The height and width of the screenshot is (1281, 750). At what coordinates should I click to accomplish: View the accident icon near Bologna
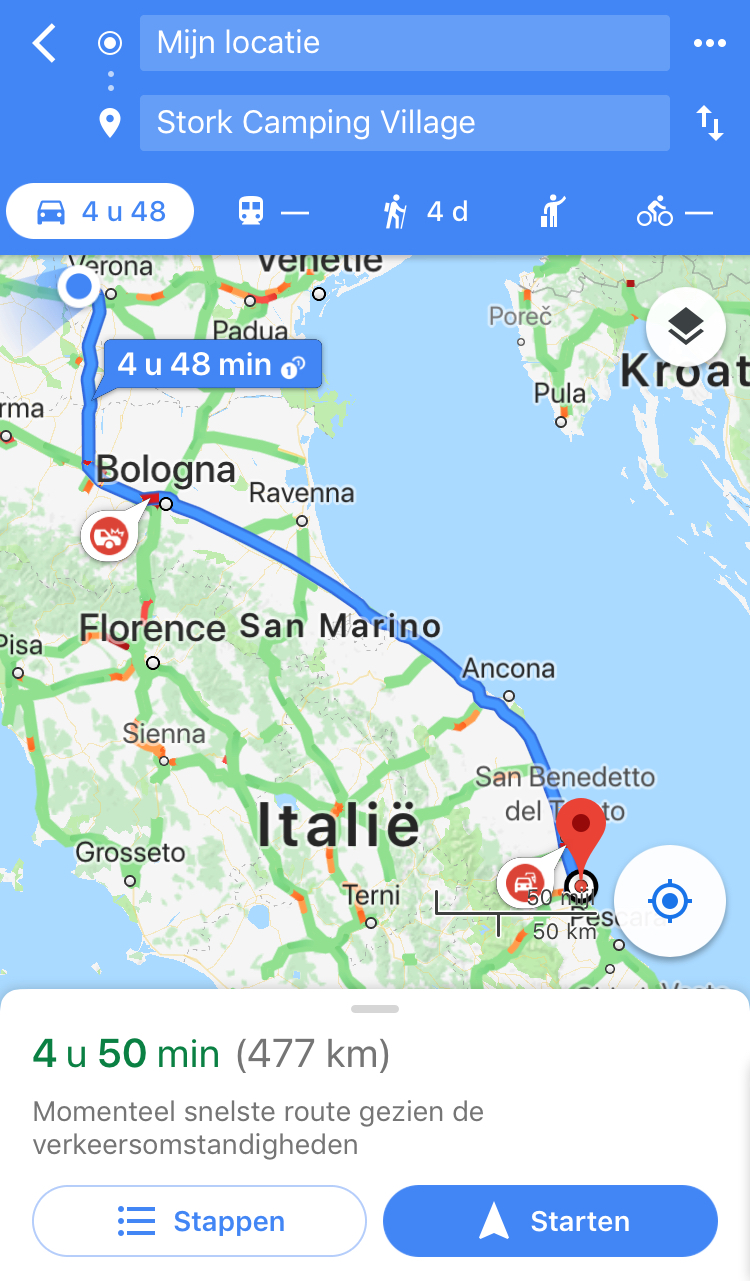[107, 537]
